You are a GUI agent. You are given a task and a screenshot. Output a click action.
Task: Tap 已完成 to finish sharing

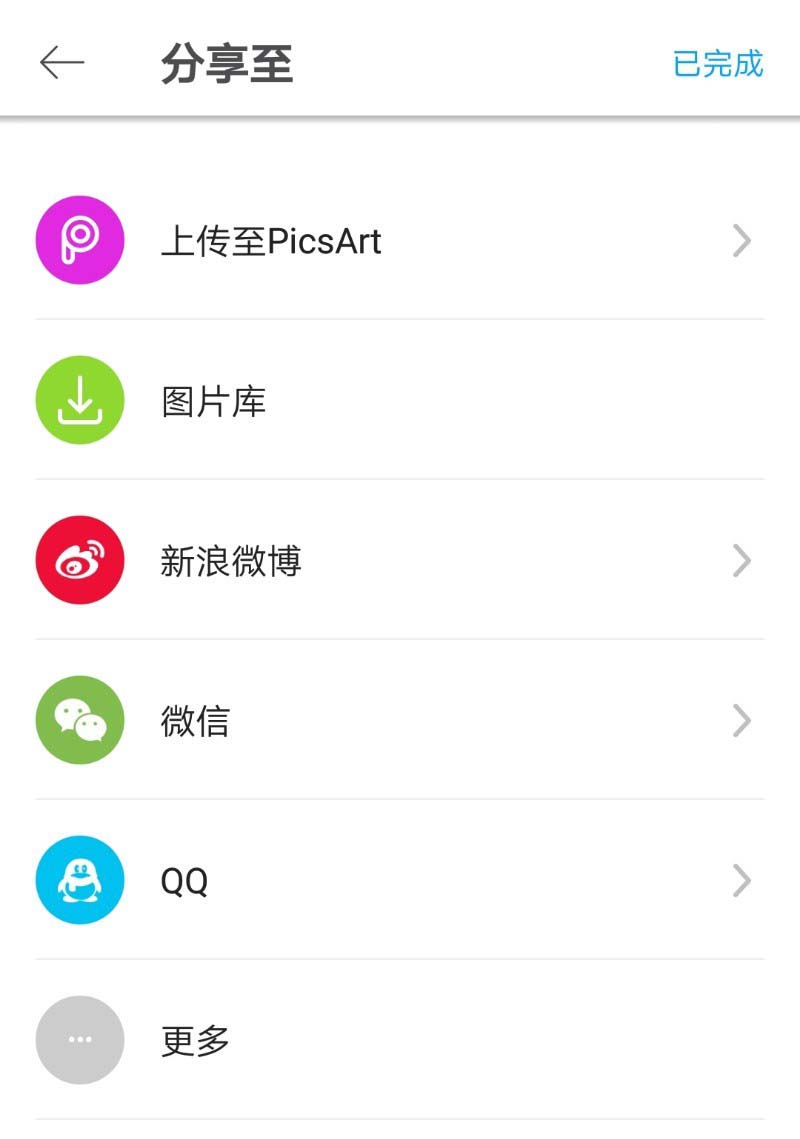[717, 64]
